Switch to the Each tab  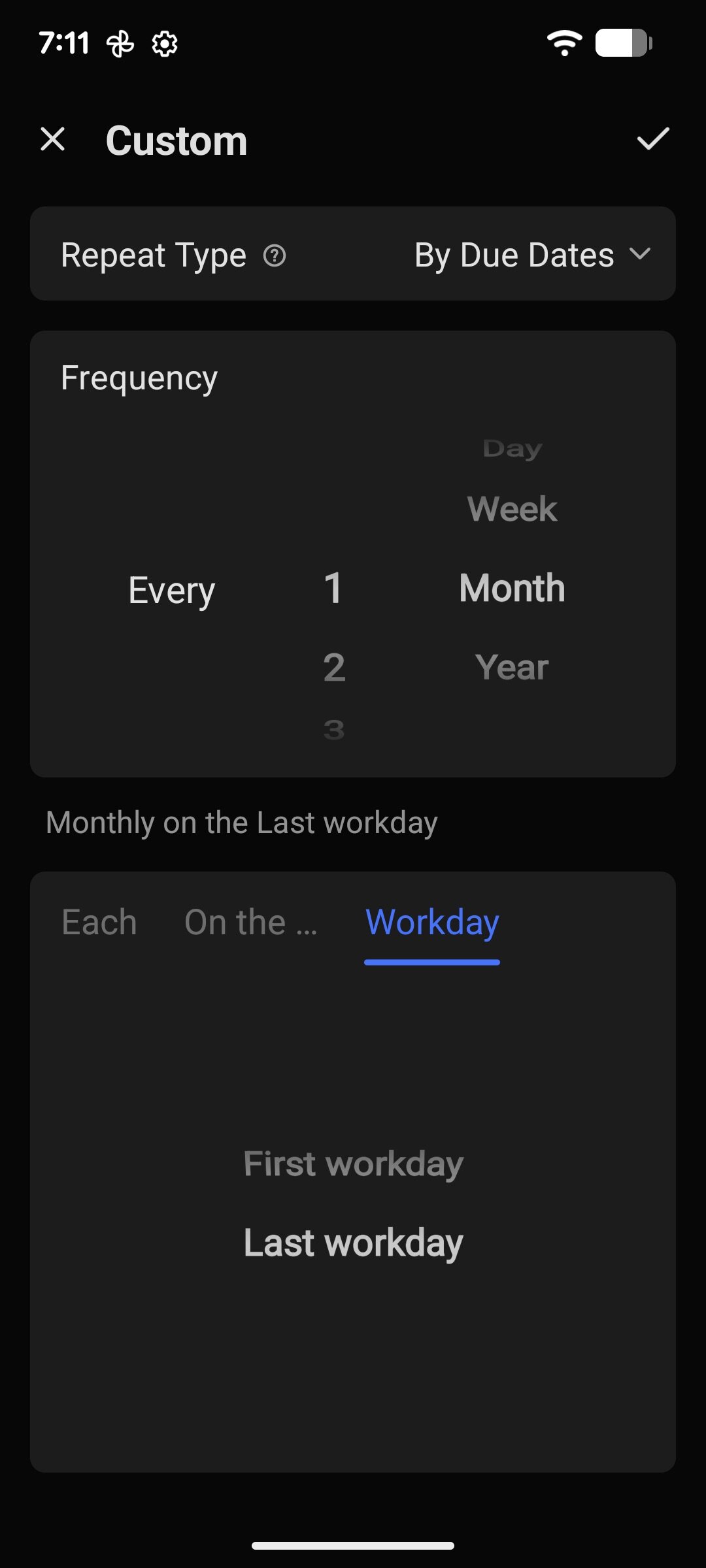pyautogui.click(x=99, y=923)
